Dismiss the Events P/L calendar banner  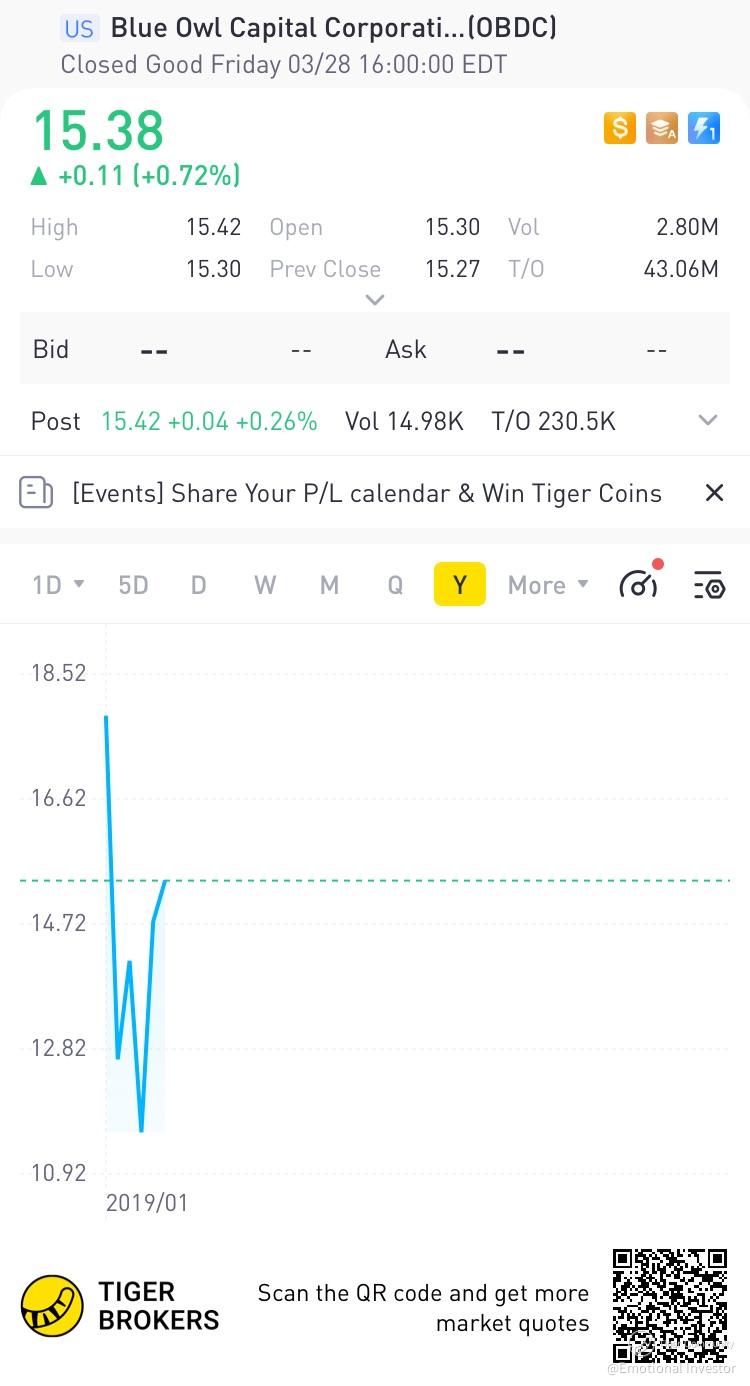point(714,493)
